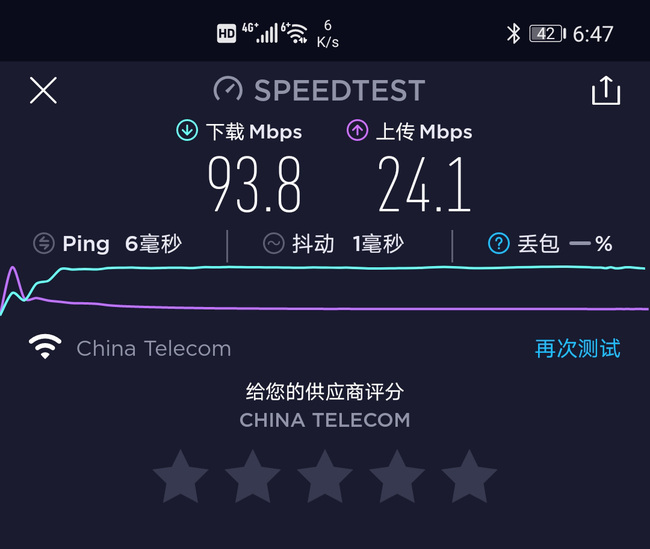Viewport: 650px width, 549px height.
Task: Rate China Telecom three stars
Action: (x=325, y=476)
